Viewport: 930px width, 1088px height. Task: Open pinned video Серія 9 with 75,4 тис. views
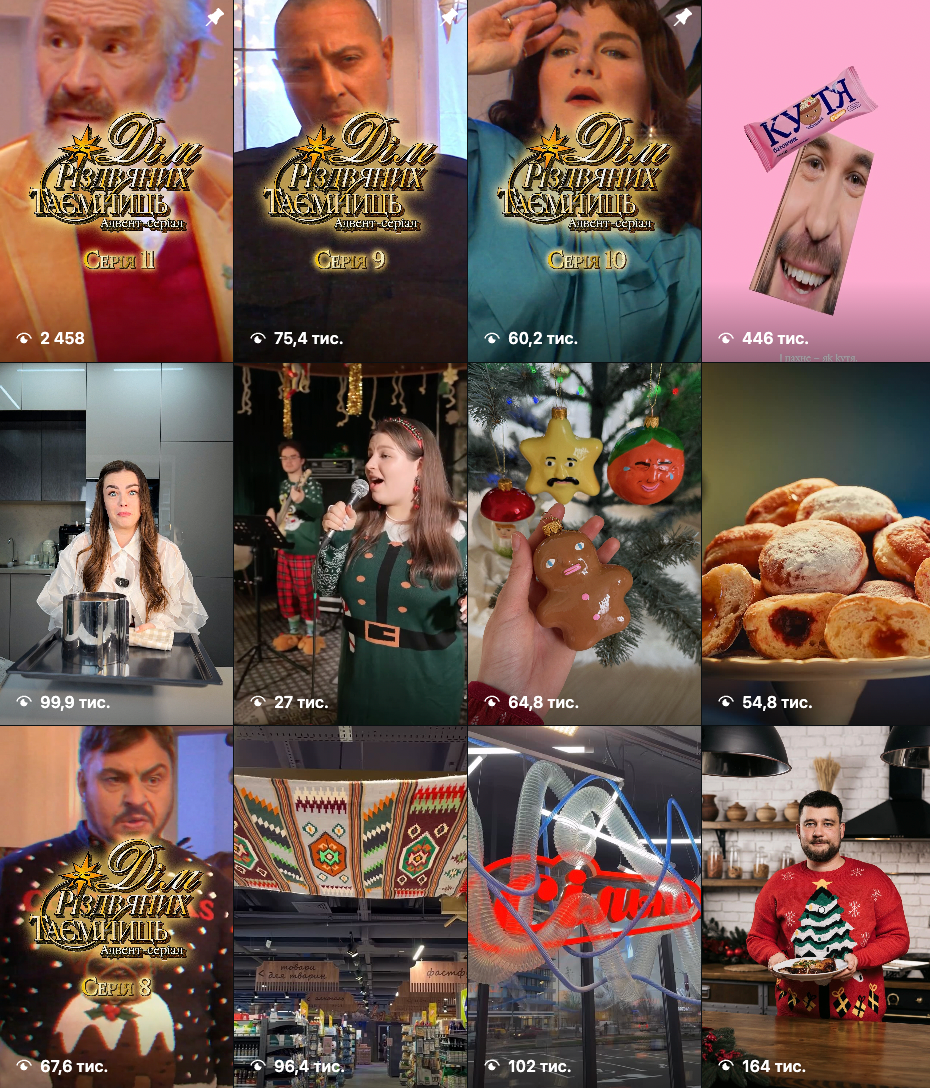(x=350, y=180)
